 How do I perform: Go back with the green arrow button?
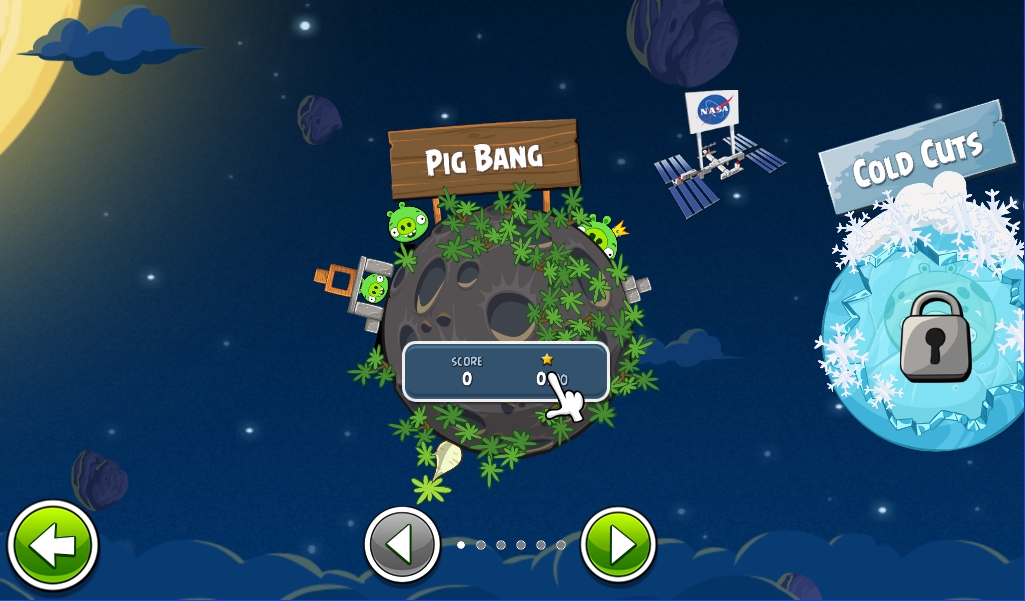tap(53, 546)
